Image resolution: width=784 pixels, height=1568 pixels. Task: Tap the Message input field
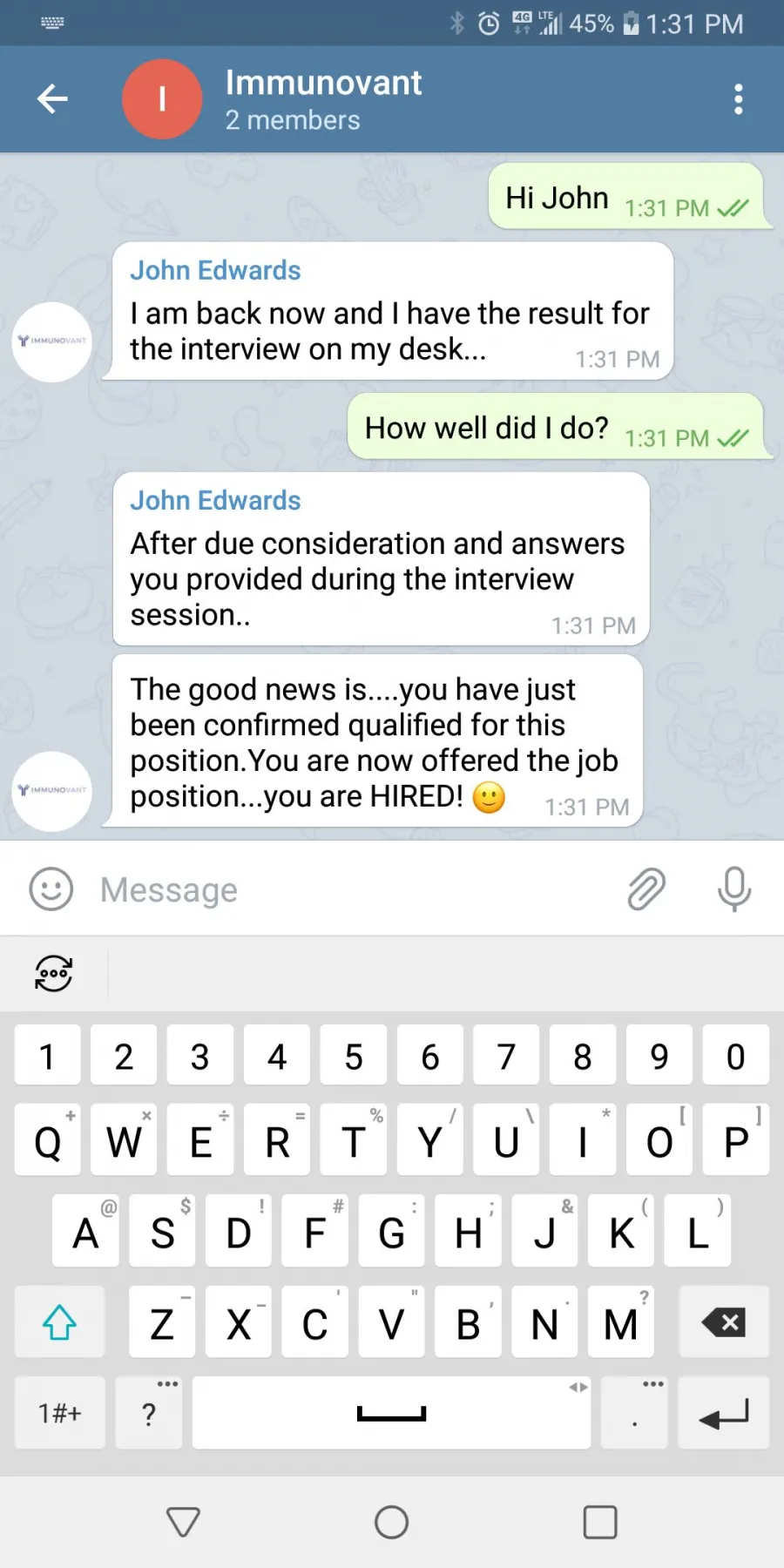coord(348,889)
